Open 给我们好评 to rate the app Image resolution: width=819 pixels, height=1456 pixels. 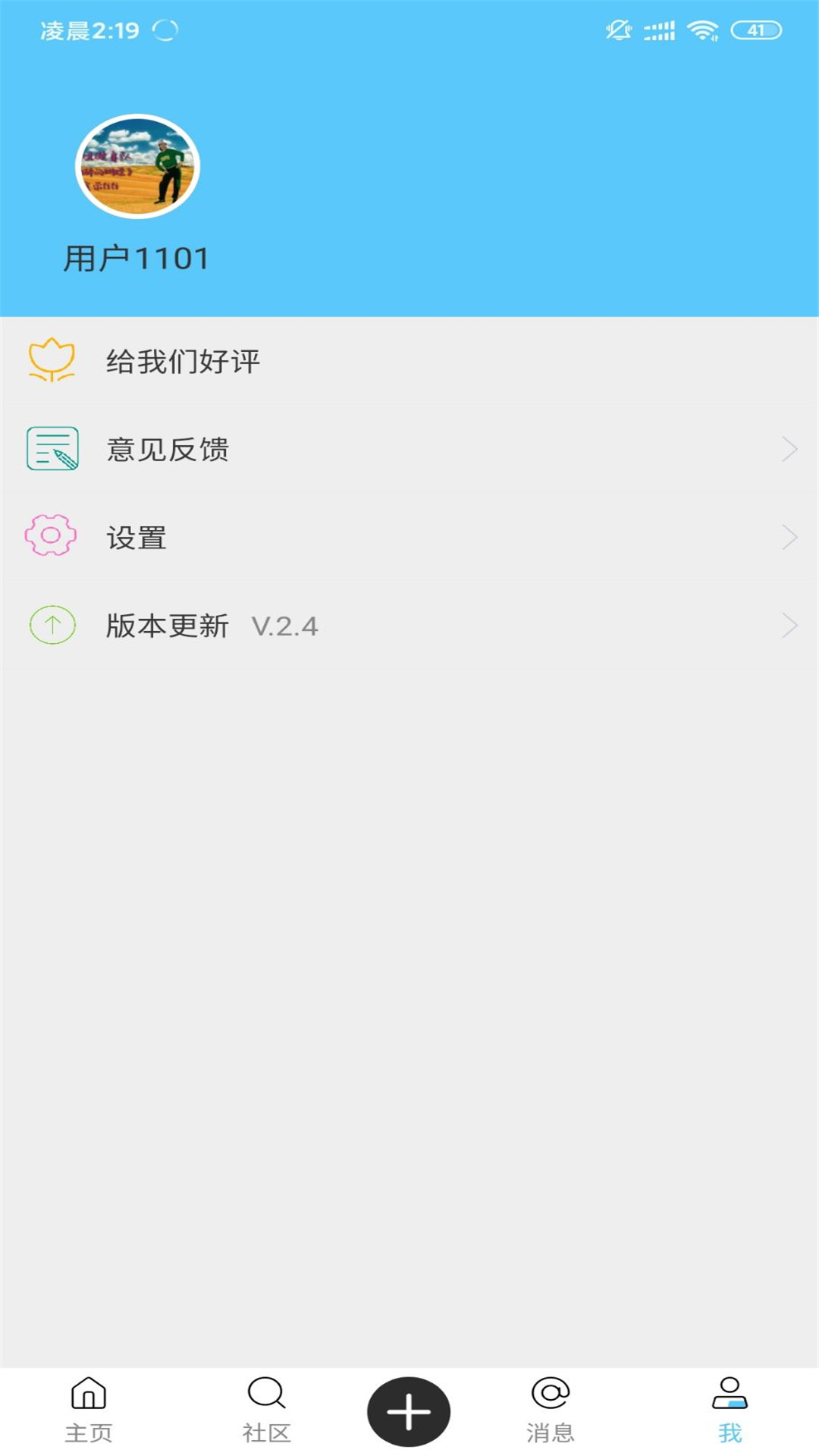point(184,362)
